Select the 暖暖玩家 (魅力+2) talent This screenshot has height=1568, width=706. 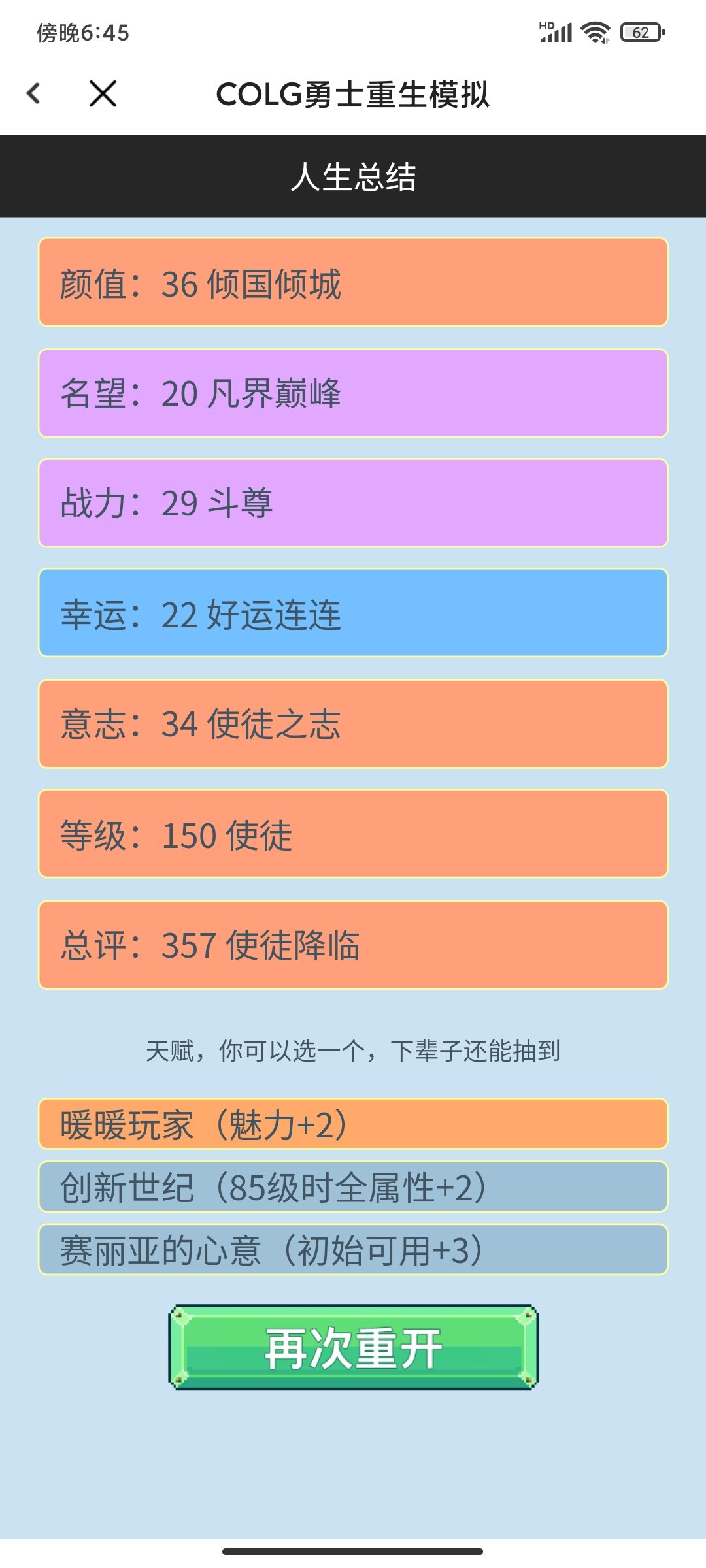353,1124
